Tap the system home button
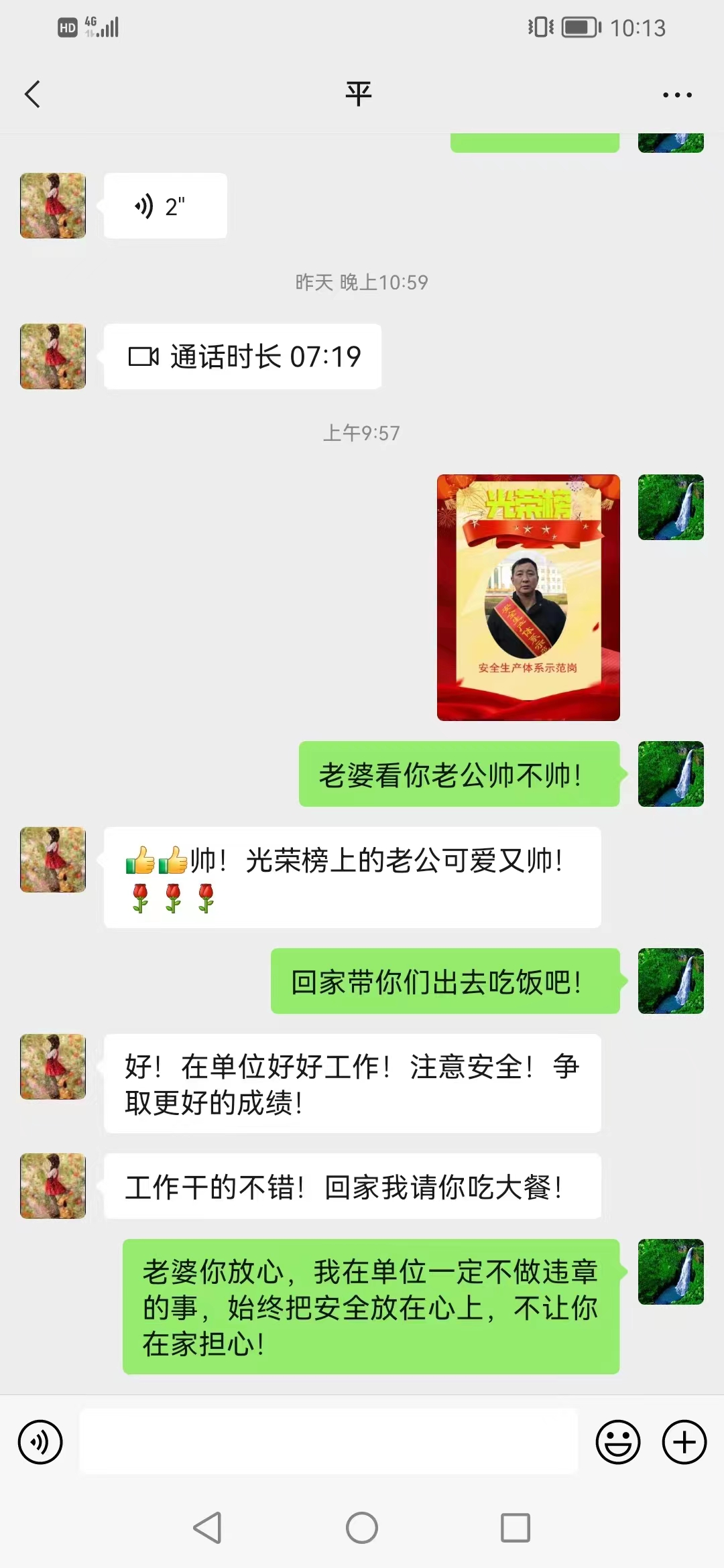Viewport: 724px width, 1568px height. 362,1528
